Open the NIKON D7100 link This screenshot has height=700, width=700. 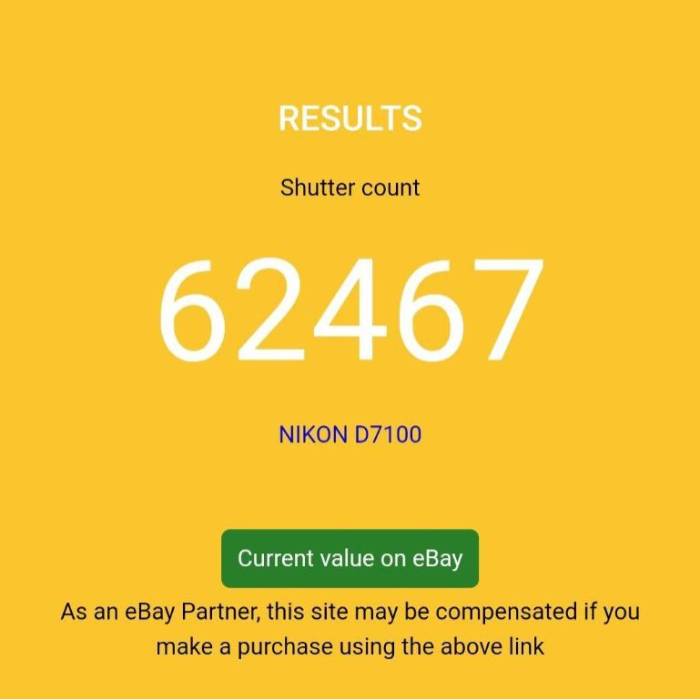pos(350,435)
